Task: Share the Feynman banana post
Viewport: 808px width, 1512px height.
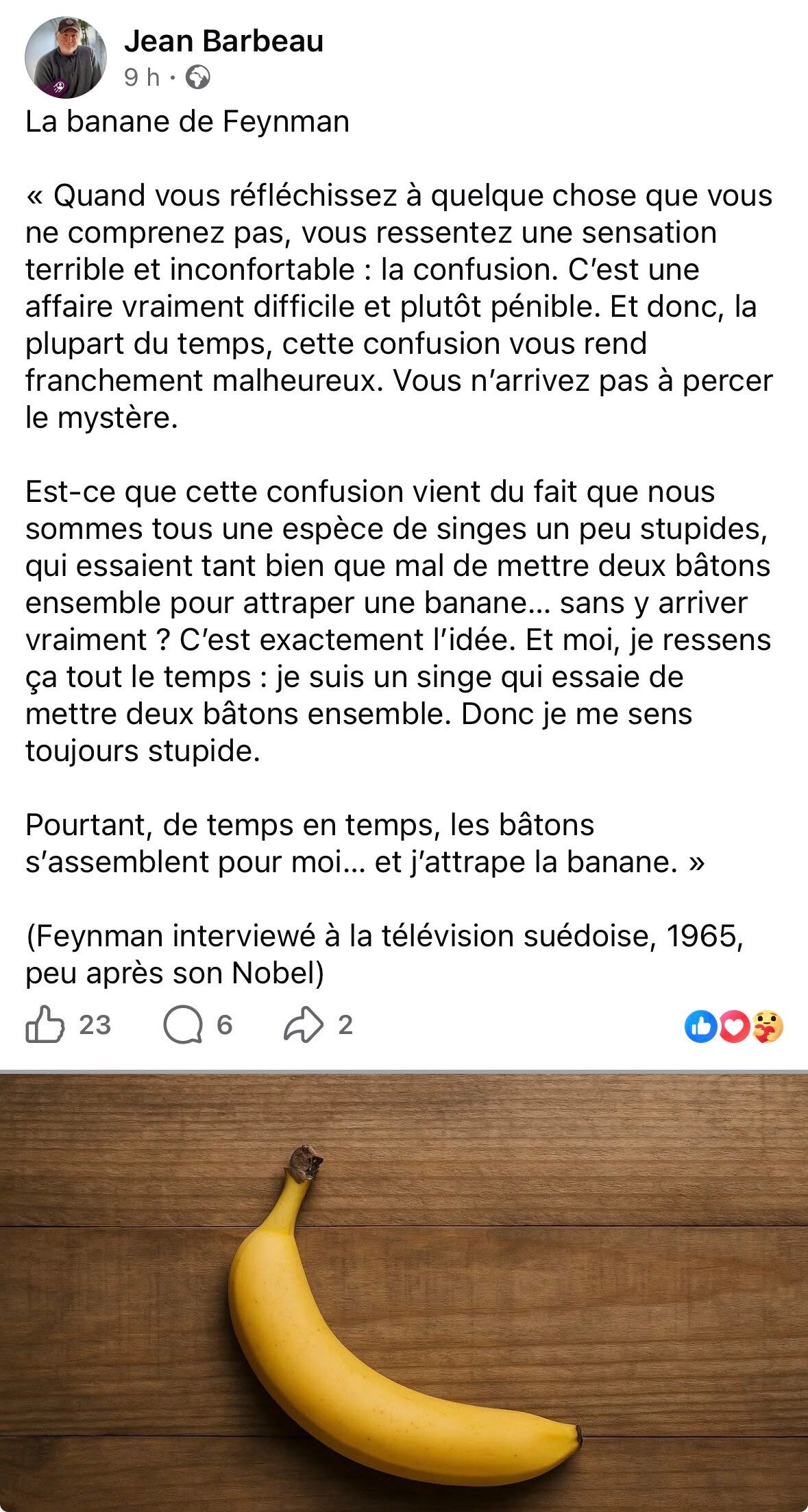Action: [x=303, y=1024]
